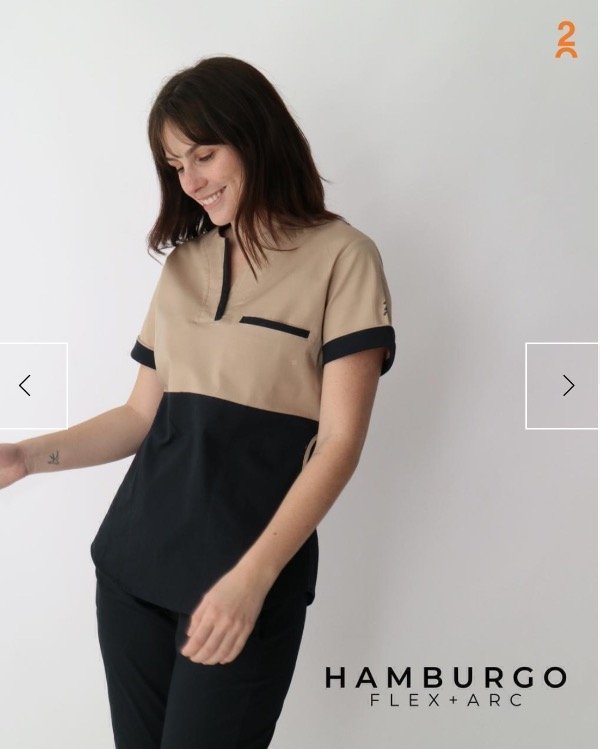The image size is (600, 749).
Task: Go to the previous product image
Action: 33,385
